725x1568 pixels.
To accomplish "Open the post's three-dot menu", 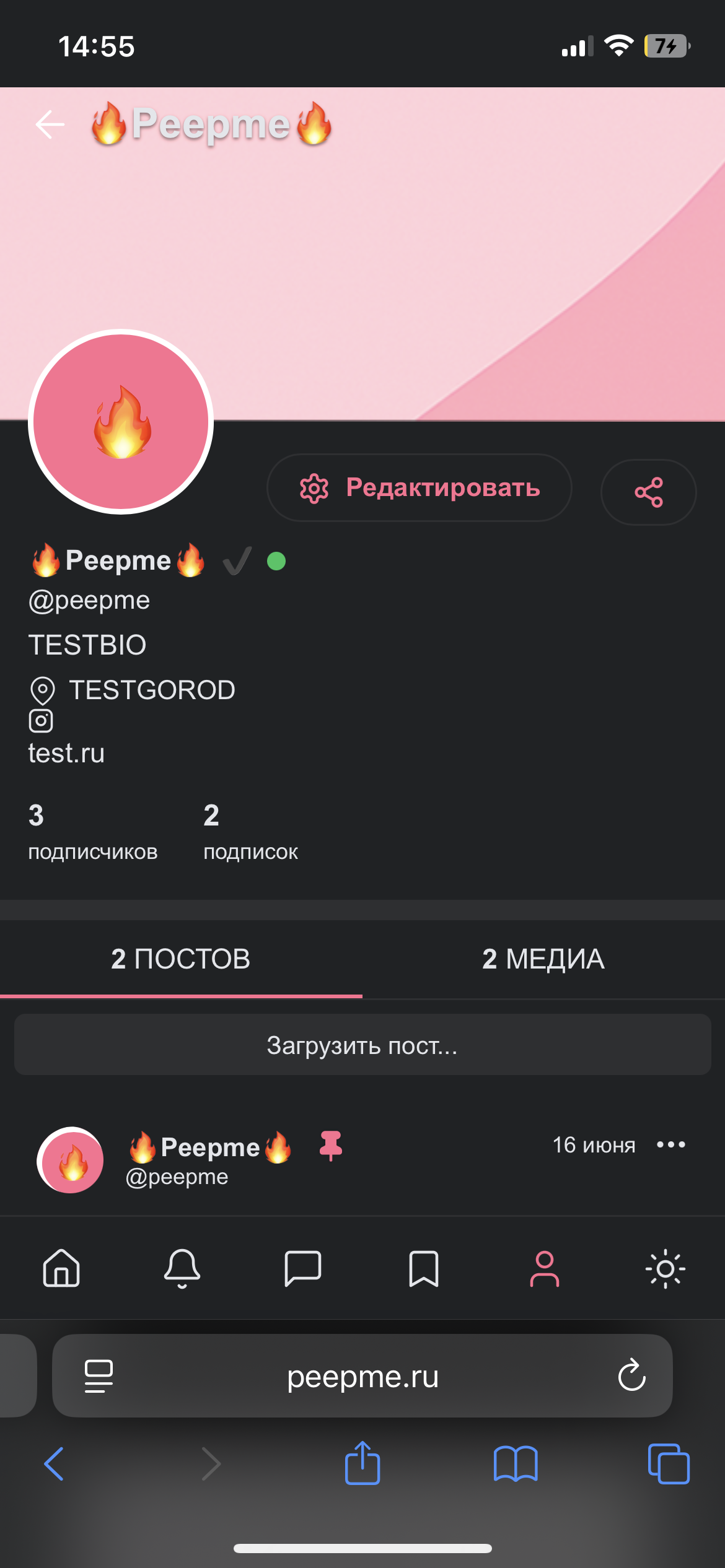I will (x=671, y=1144).
